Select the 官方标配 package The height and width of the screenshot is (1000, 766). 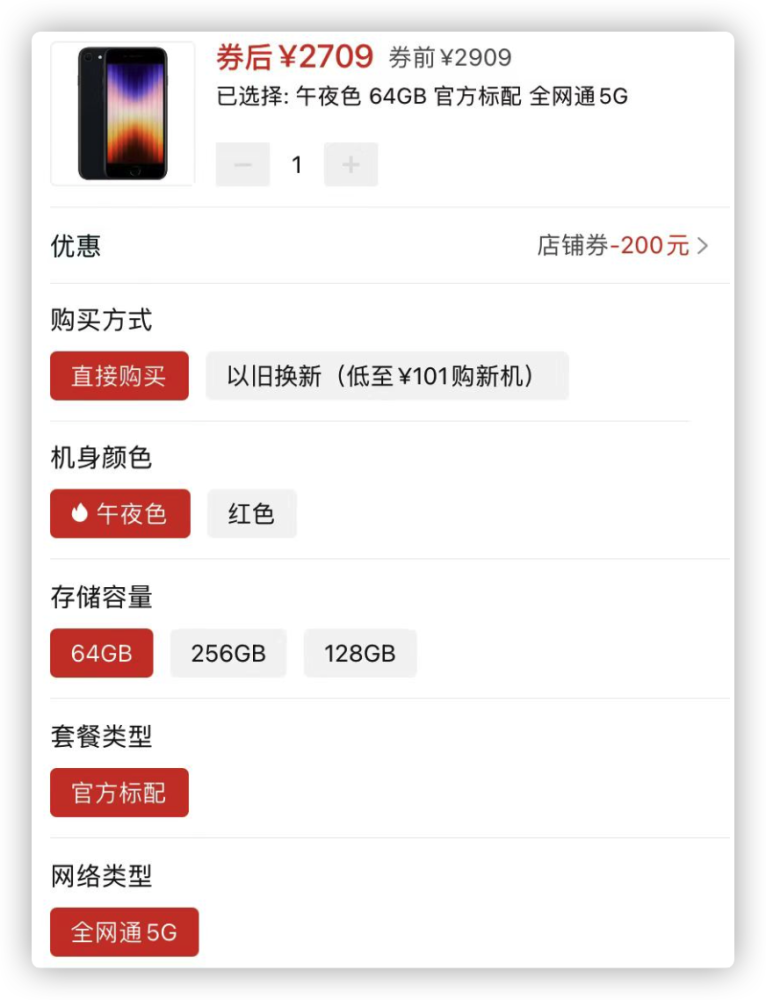coord(119,793)
